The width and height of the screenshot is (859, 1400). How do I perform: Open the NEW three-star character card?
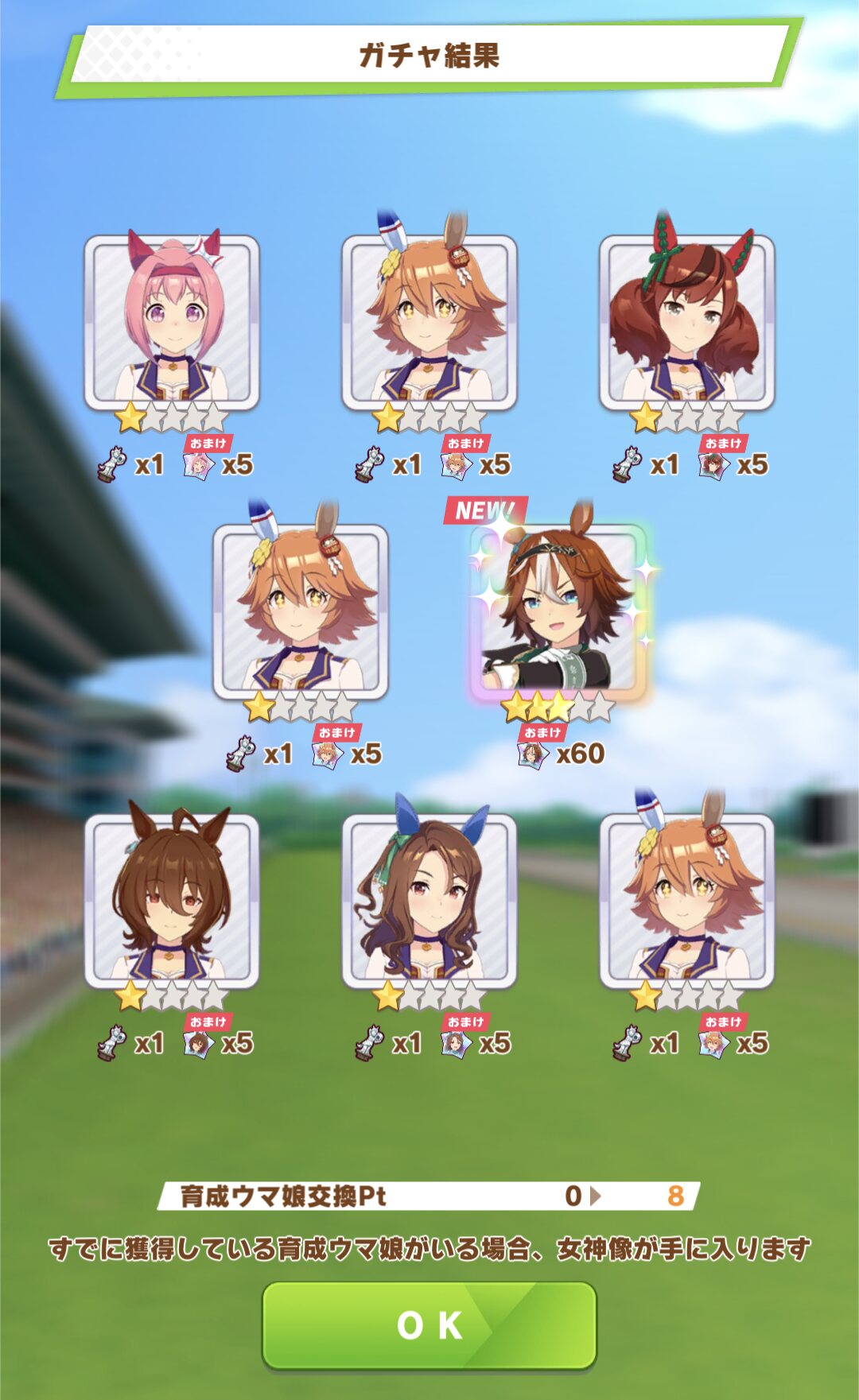[558, 611]
